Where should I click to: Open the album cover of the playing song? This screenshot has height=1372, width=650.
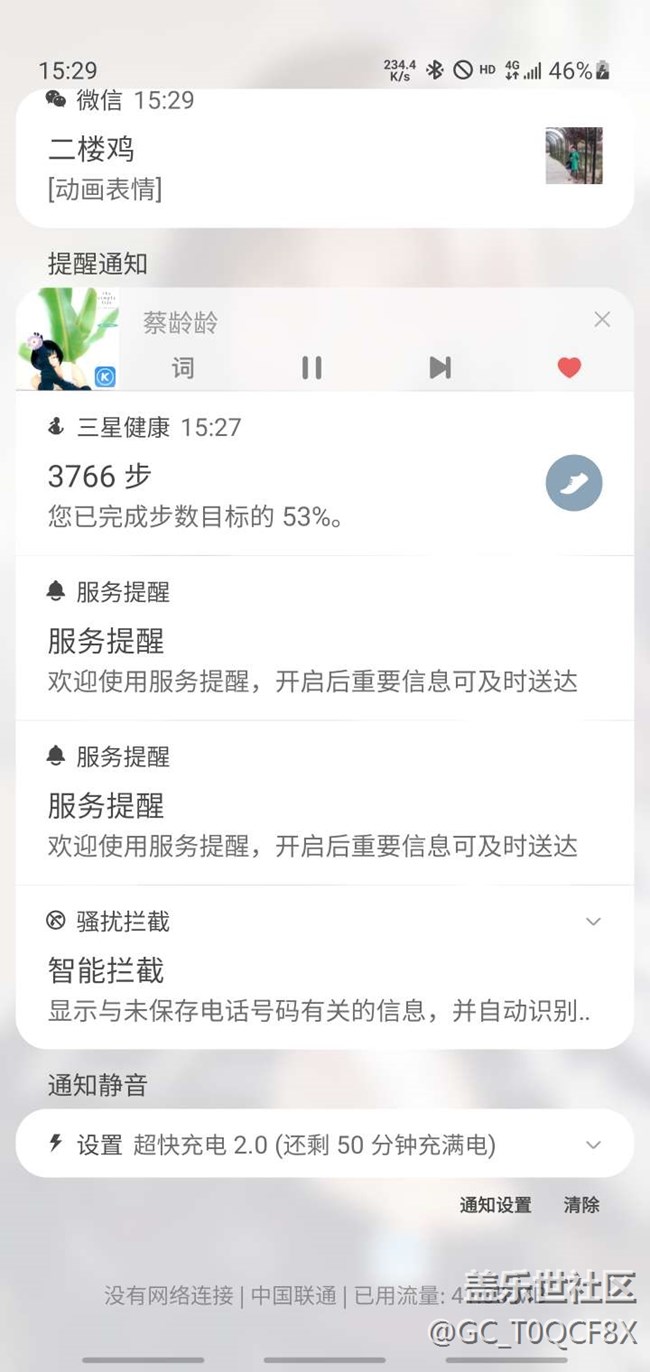[x=68, y=339]
